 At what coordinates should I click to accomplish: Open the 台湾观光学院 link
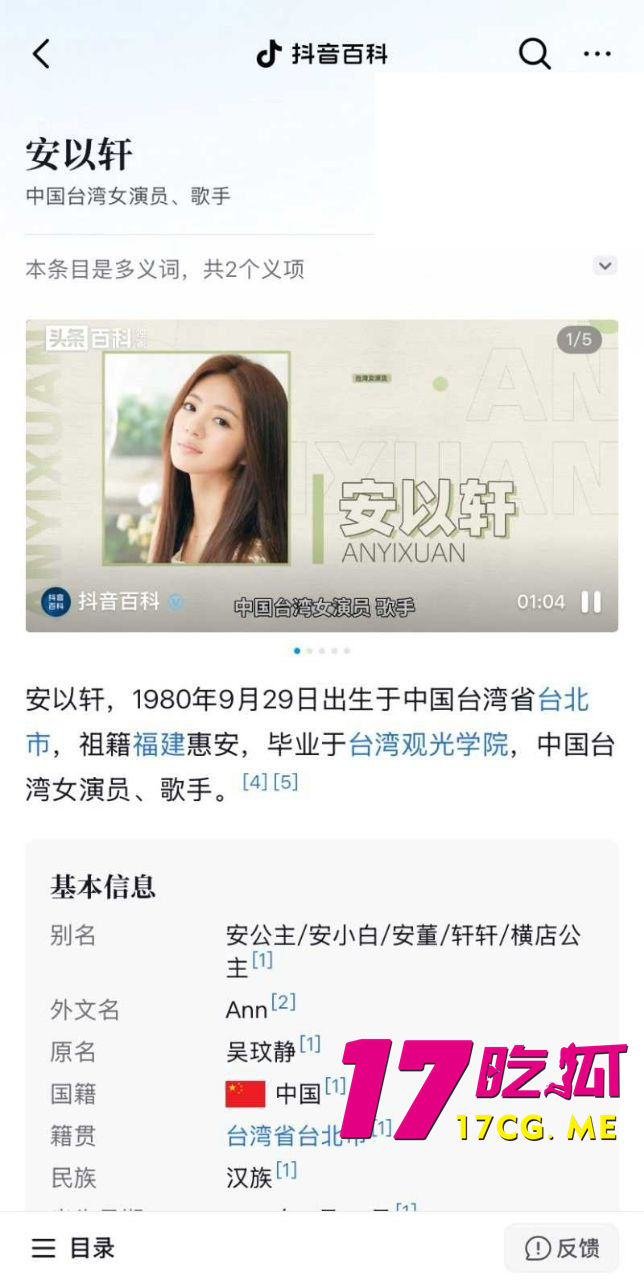[428, 745]
